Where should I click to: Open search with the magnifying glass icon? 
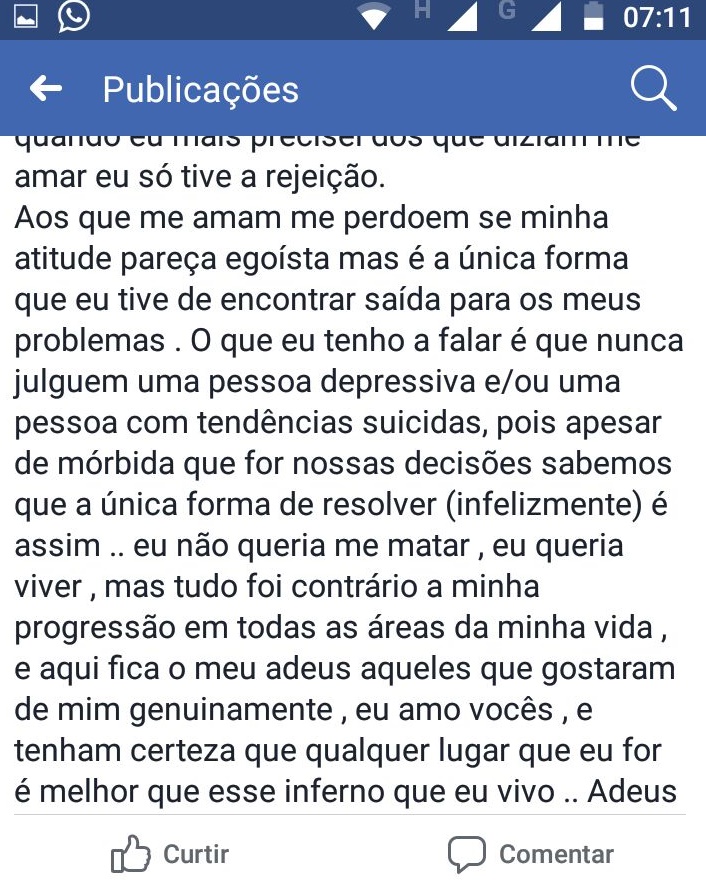coord(653,90)
